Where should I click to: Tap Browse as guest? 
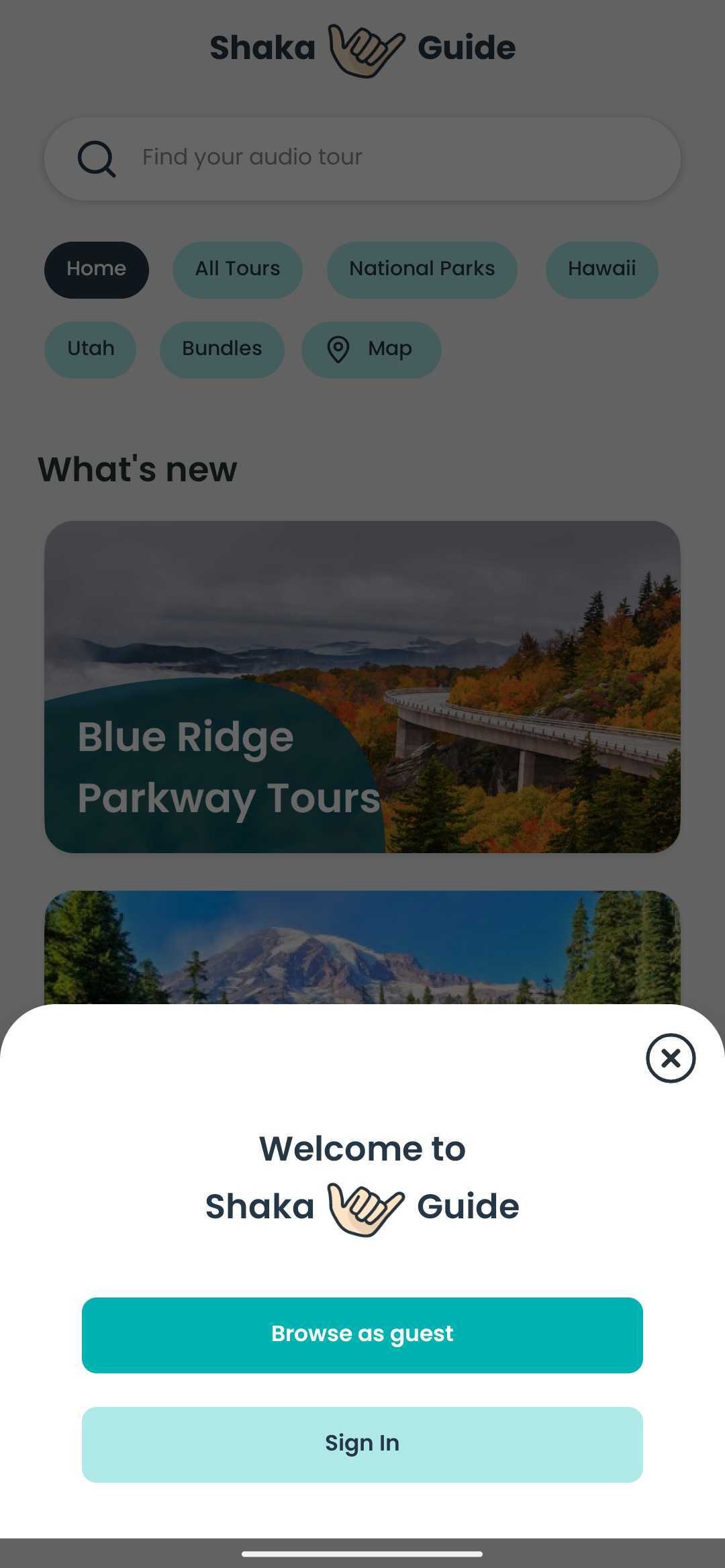click(362, 1334)
